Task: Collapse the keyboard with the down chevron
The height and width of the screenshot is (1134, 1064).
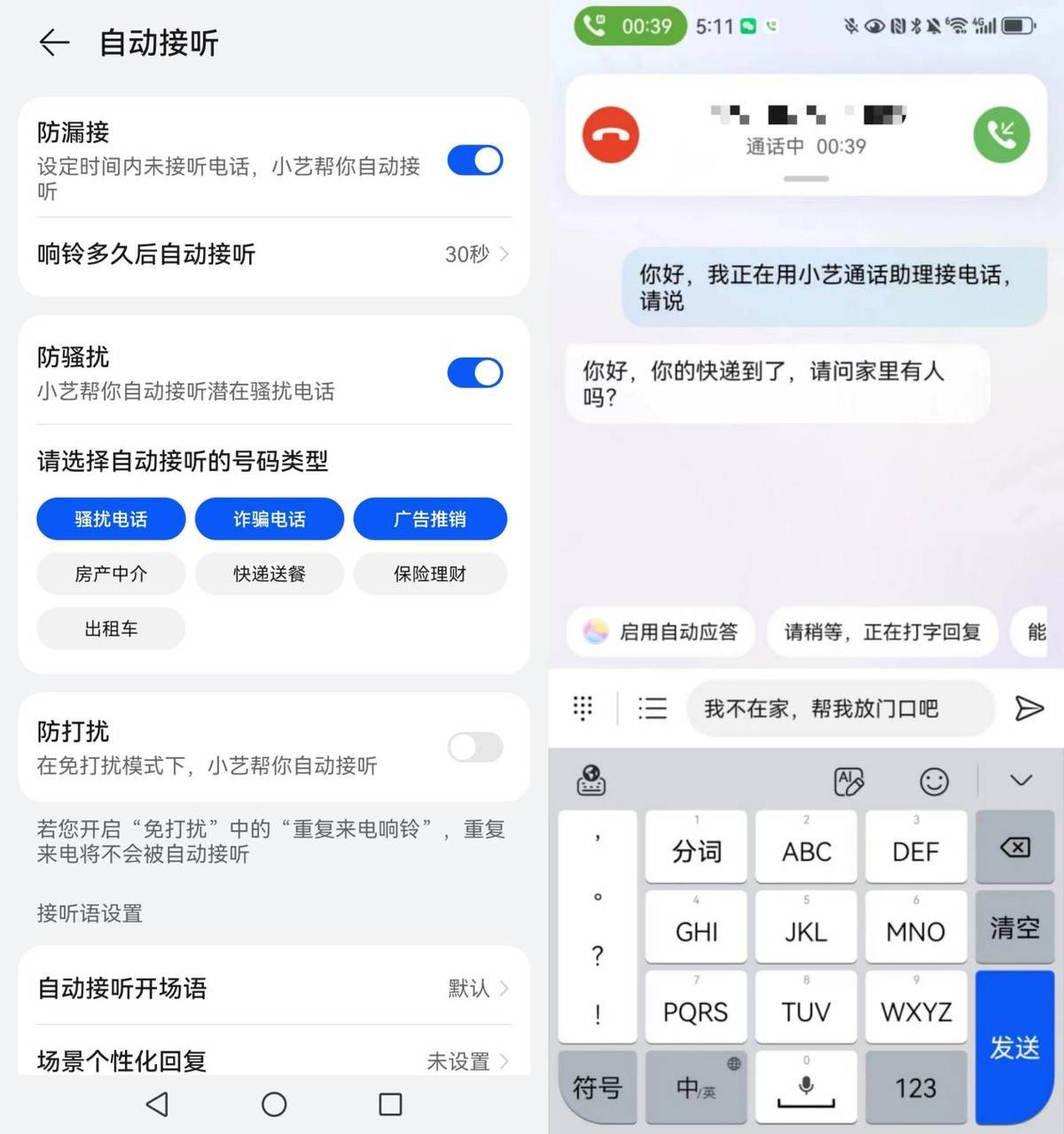Action: (x=1021, y=780)
